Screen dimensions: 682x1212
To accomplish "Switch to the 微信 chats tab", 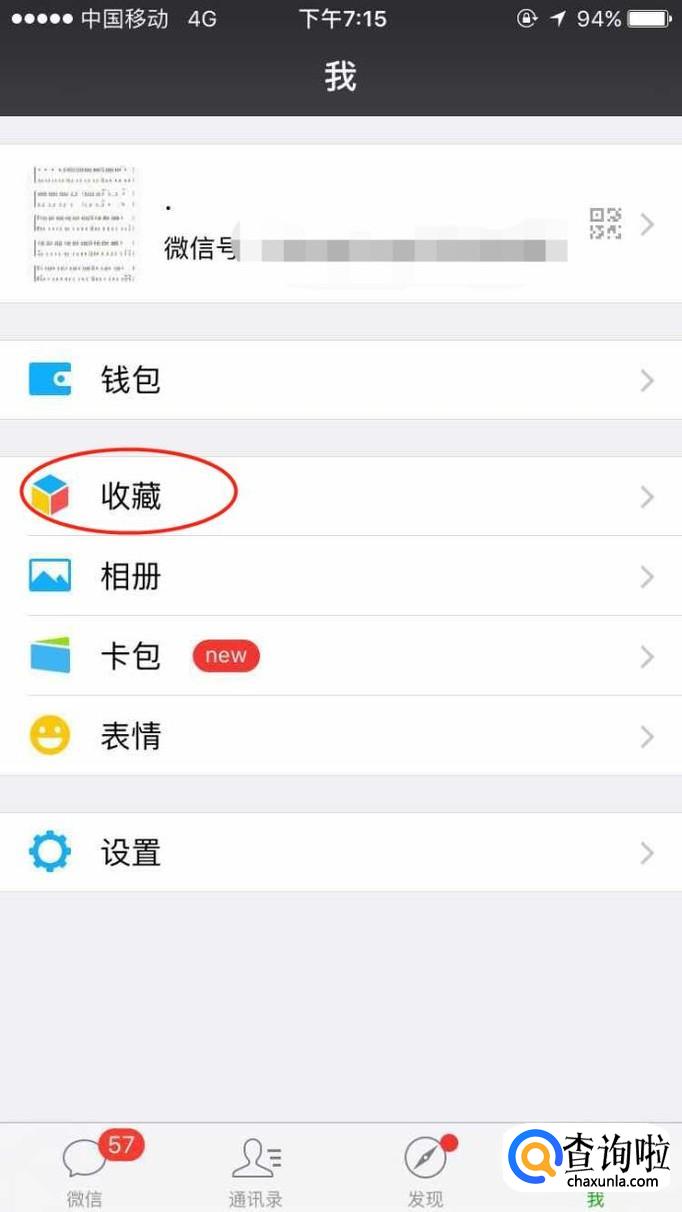I will point(85,1170).
